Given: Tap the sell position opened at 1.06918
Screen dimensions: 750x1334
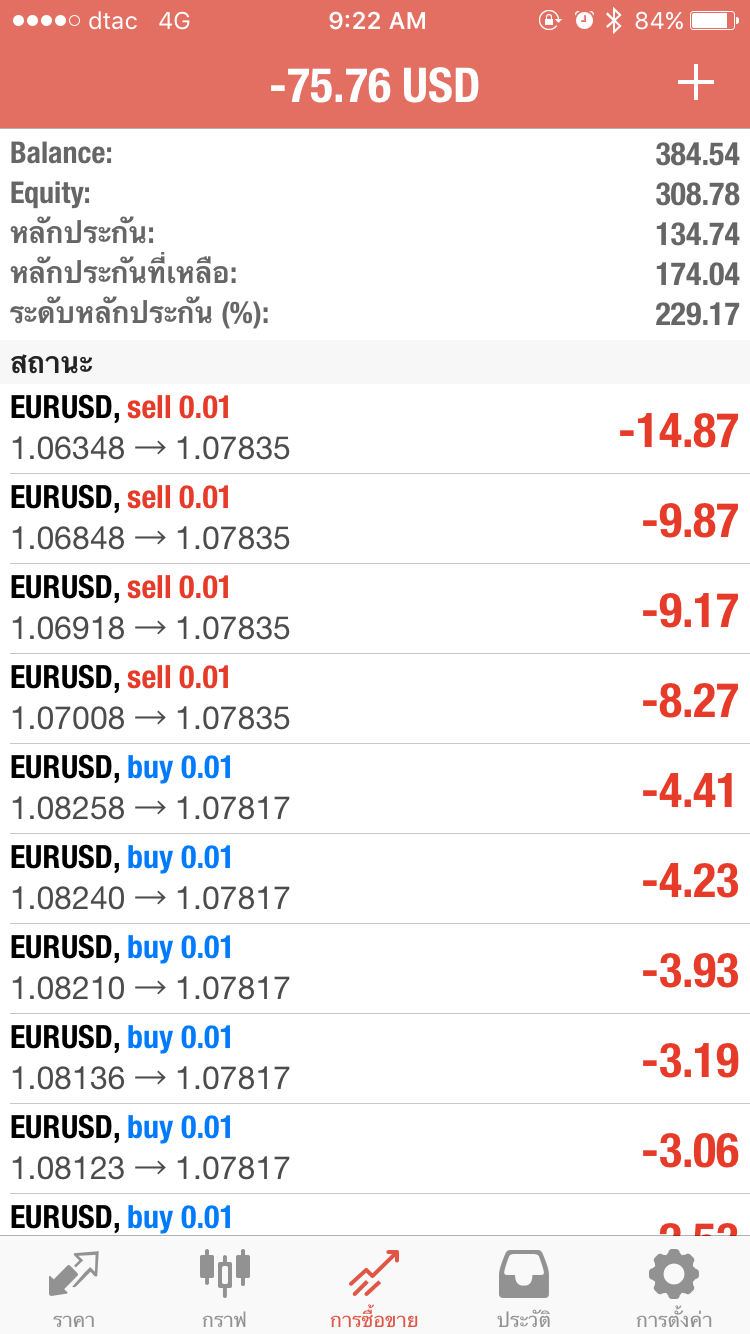Looking at the screenshot, I should pyautogui.click(x=375, y=609).
